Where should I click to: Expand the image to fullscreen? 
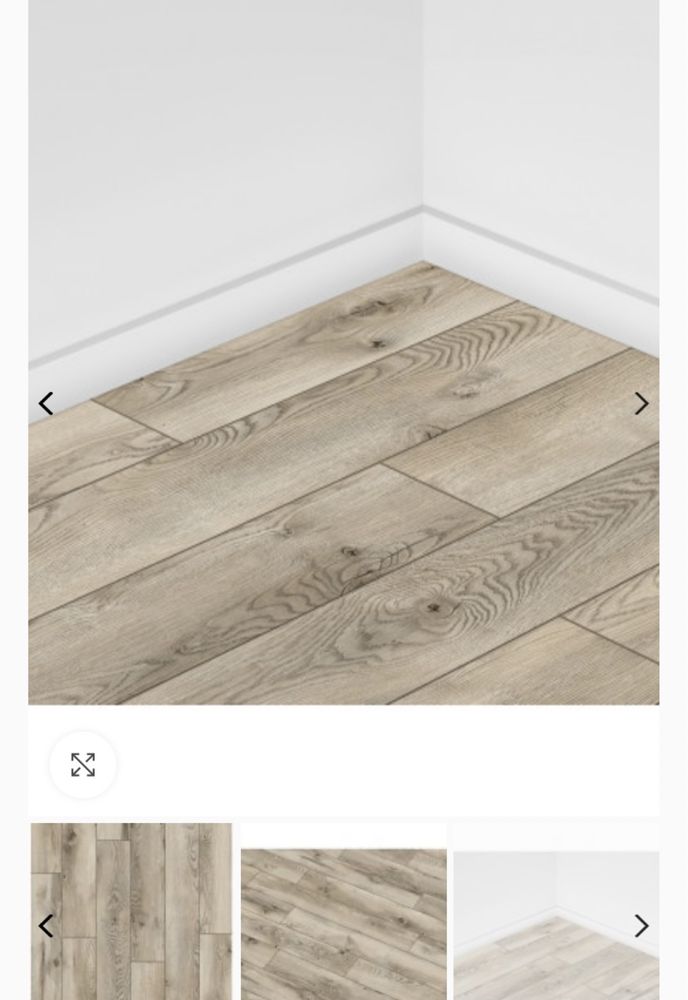83,765
